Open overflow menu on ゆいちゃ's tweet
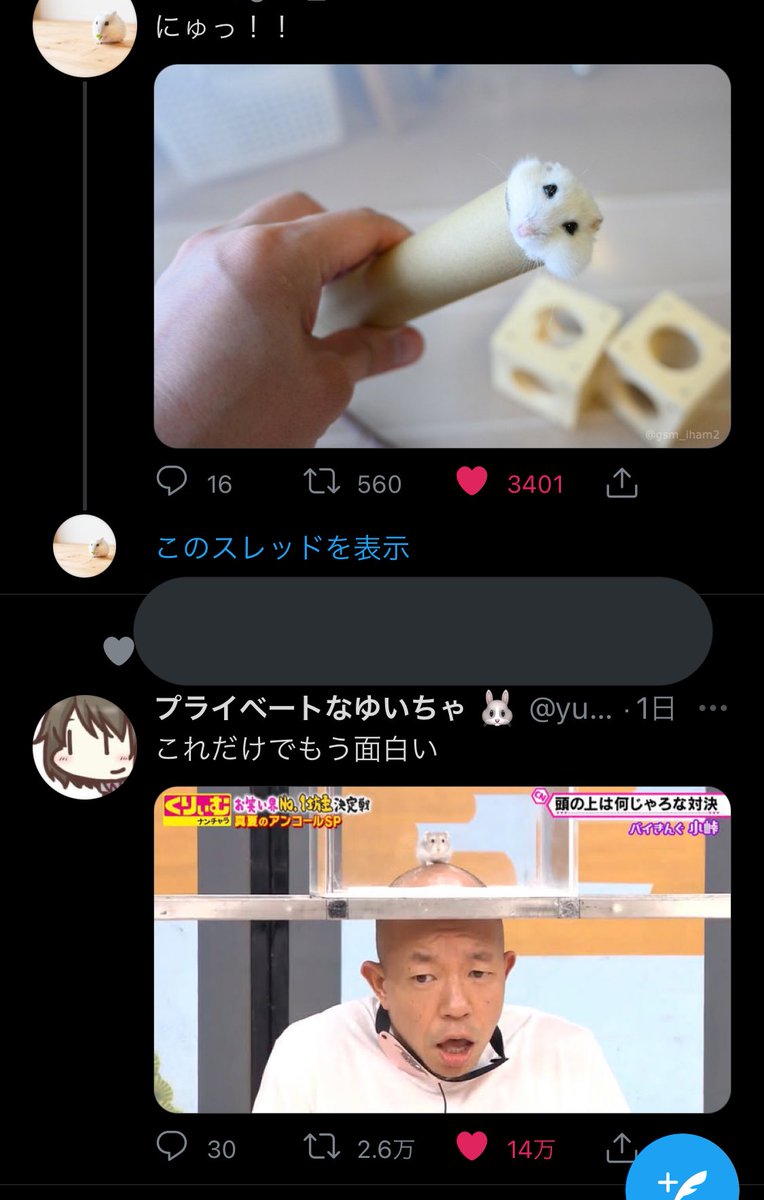The height and width of the screenshot is (1200, 764). click(712, 709)
